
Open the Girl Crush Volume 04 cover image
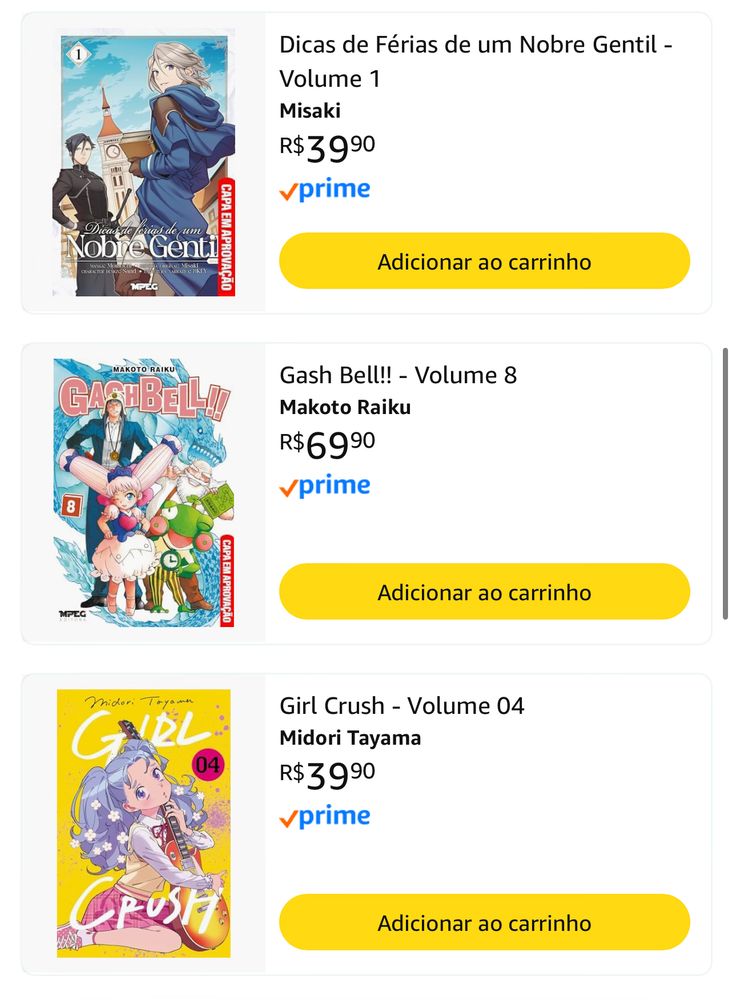click(x=144, y=823)
